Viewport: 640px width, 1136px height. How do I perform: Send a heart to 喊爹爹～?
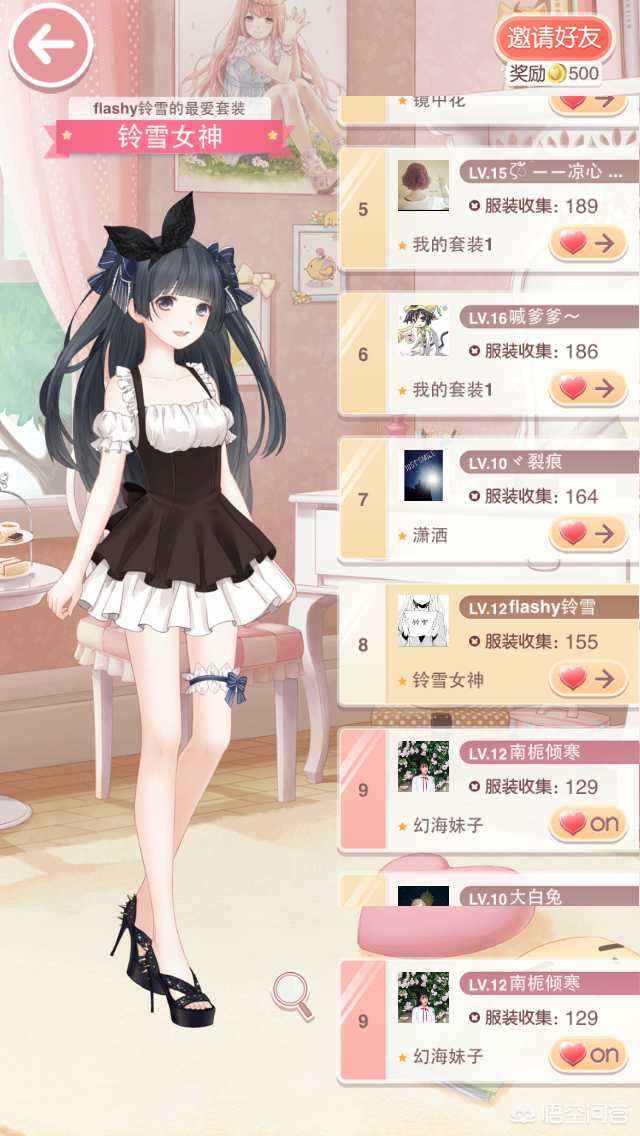pos(588,388)
